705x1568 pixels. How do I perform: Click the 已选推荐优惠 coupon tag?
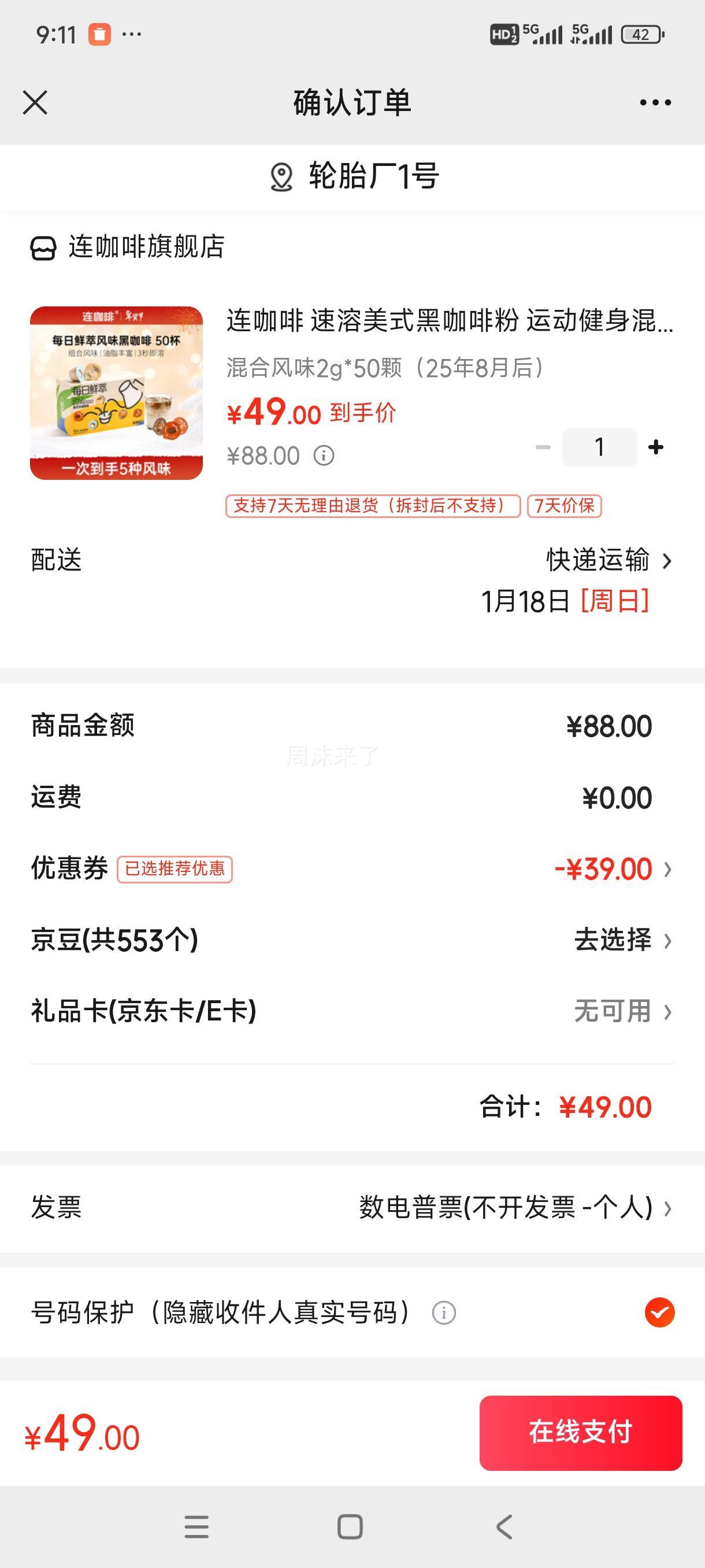[175, 870]
